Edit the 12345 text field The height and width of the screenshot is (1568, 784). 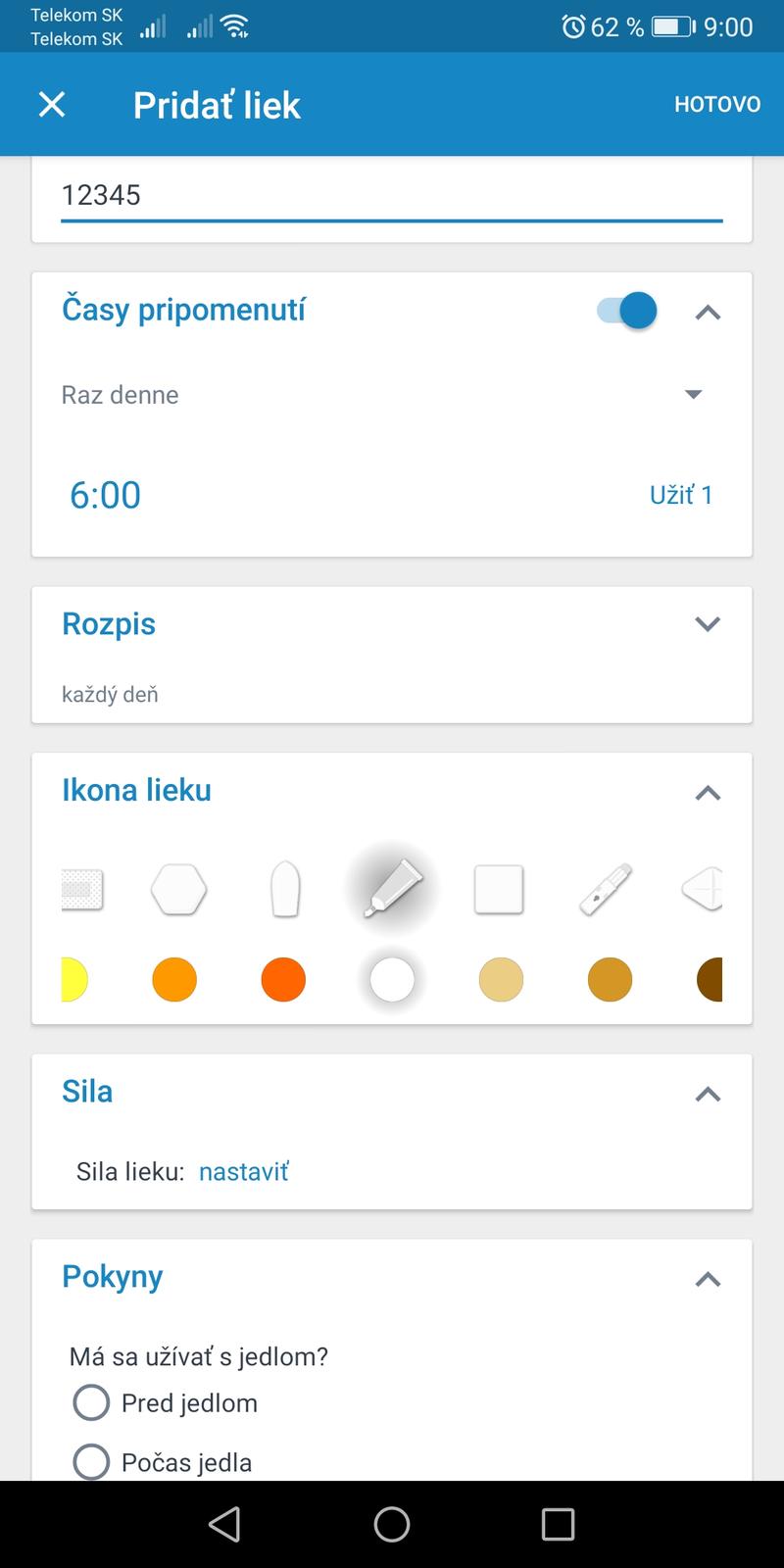(x=390, y=195)
